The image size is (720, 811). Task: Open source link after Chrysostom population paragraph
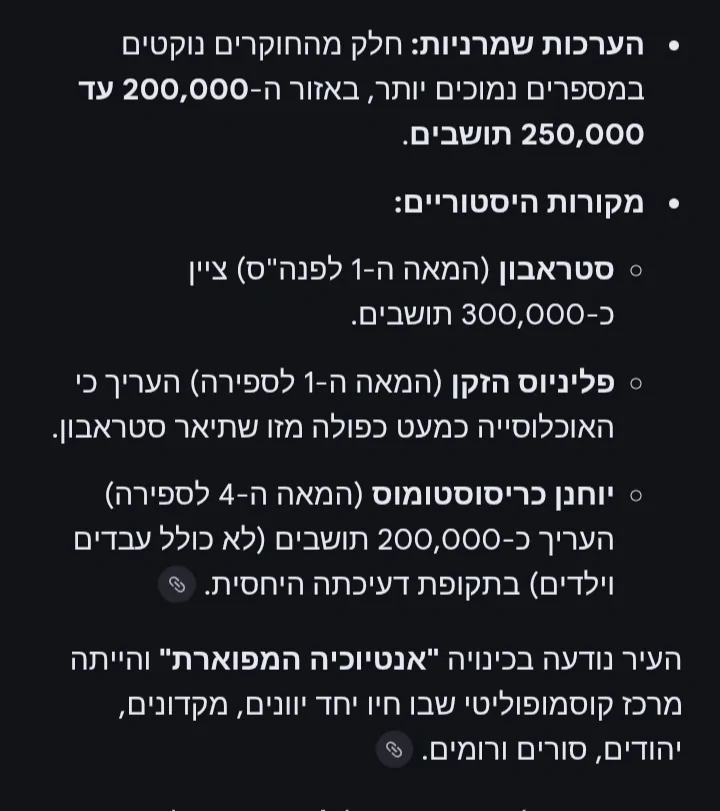point(177,585)
